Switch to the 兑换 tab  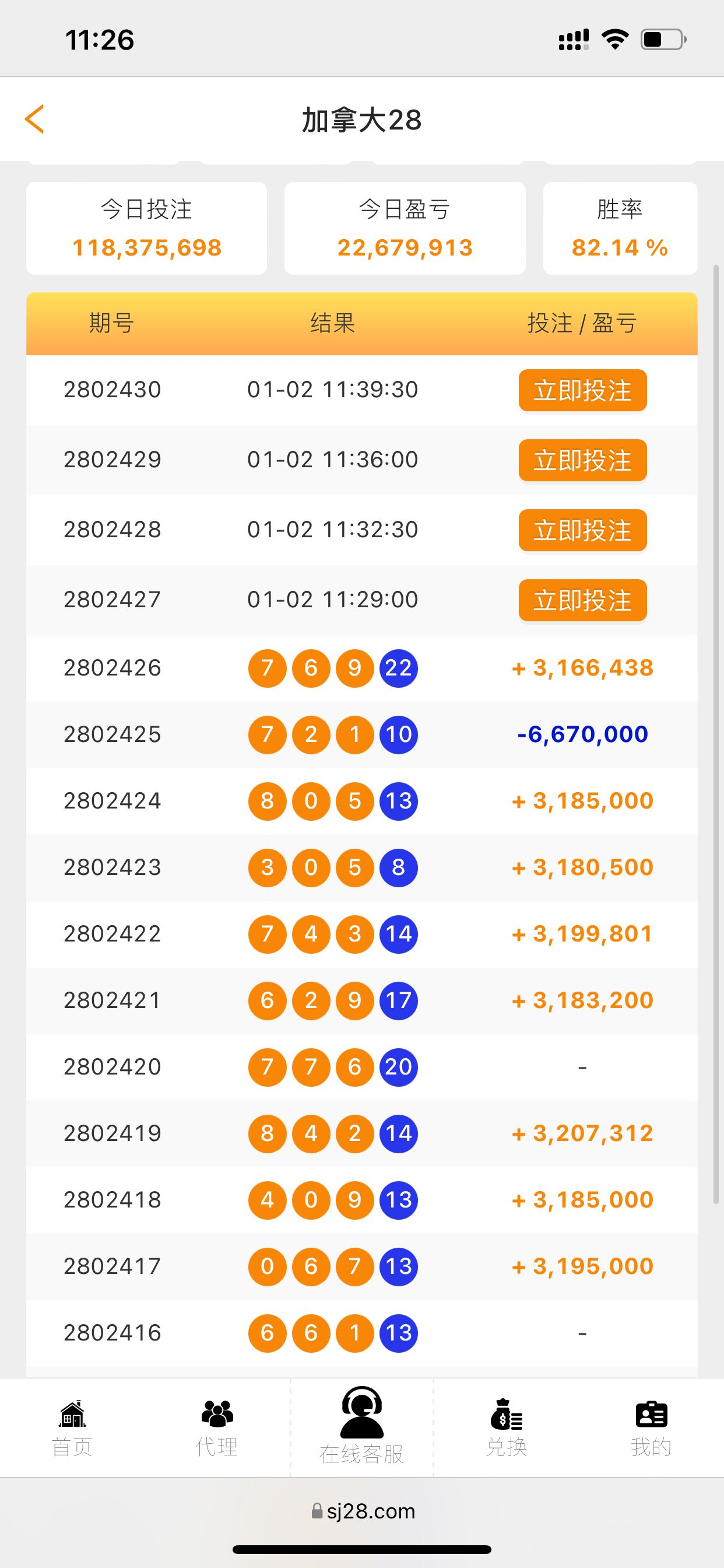point(506,1428)
